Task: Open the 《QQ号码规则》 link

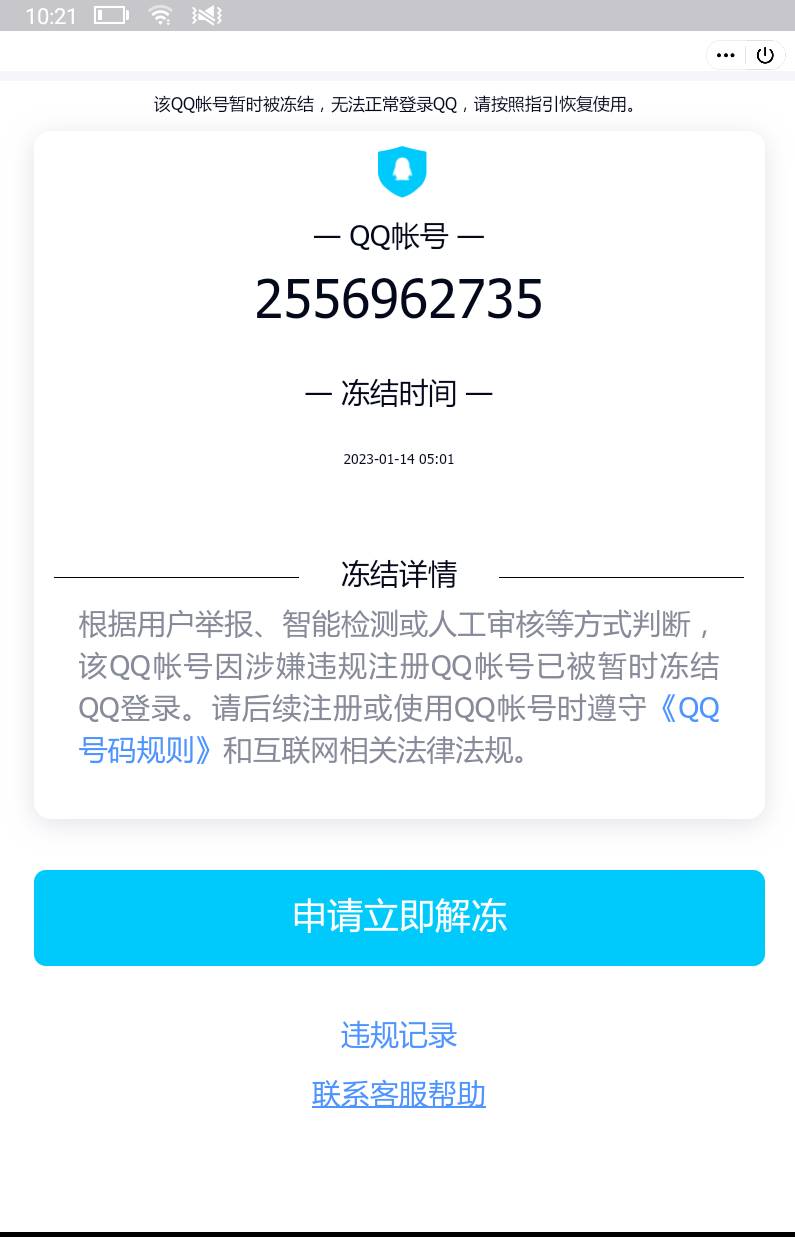Action: [x=145, y=750]
